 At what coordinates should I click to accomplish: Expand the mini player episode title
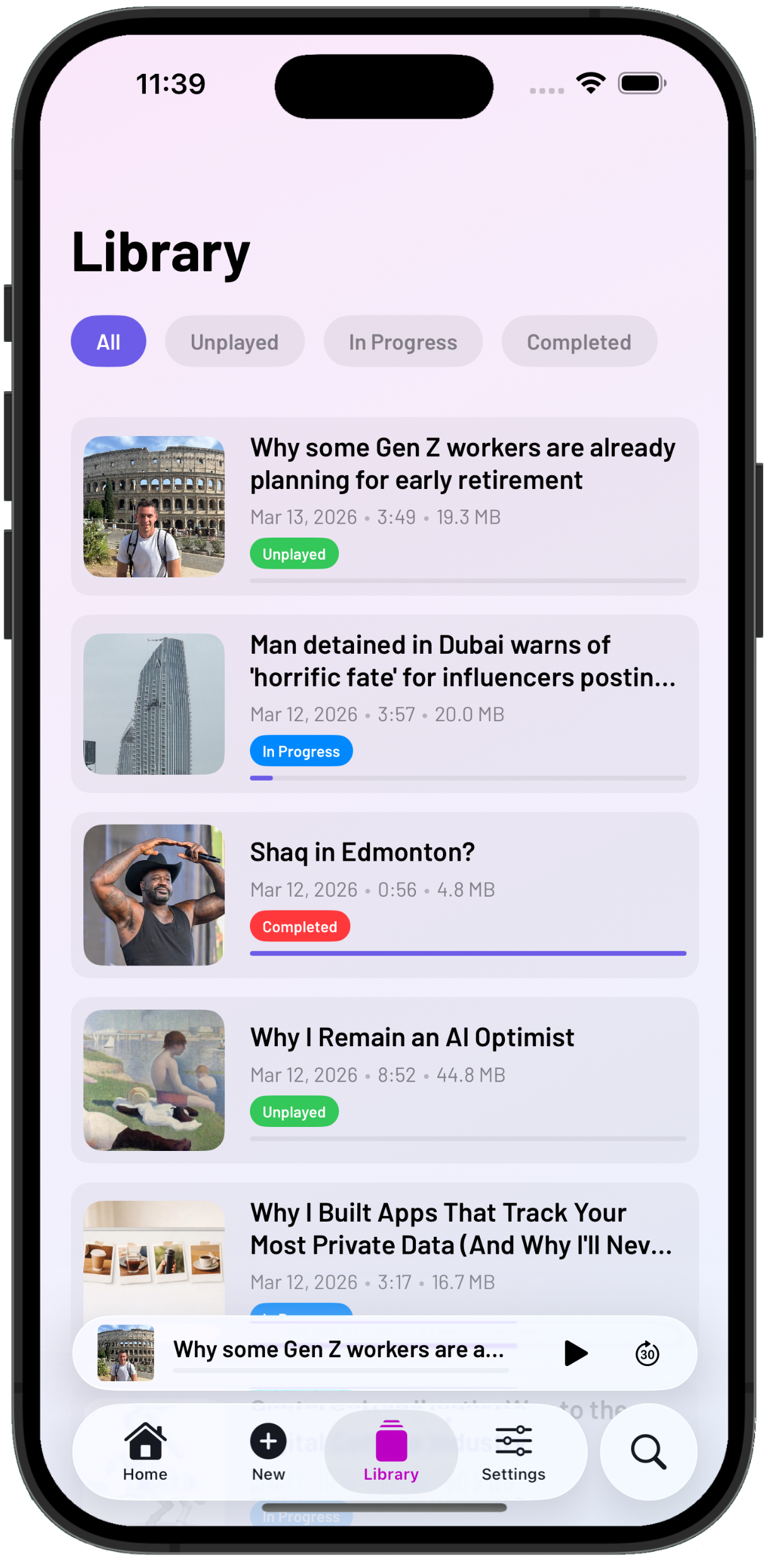(338, 1349)
